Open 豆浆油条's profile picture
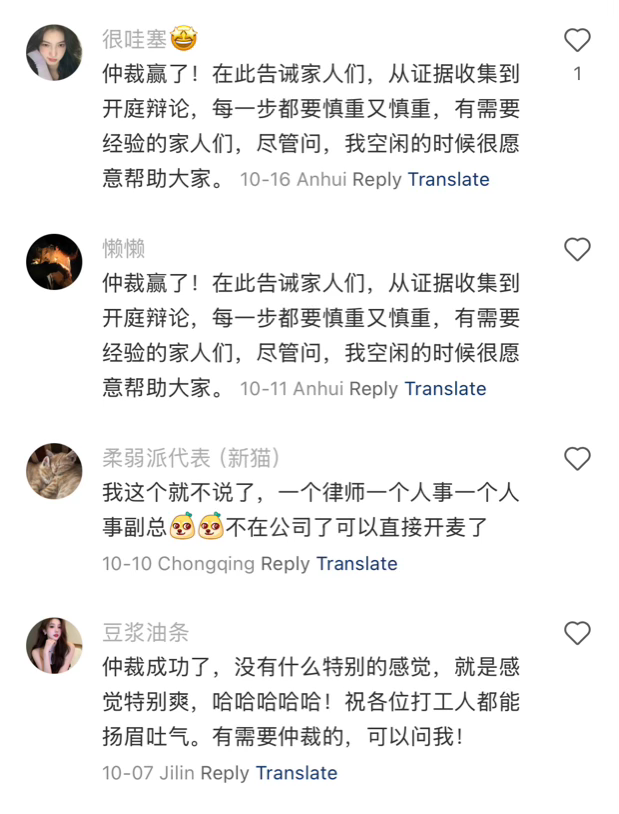Screen dimensions: 619x814 click(54, 645)
